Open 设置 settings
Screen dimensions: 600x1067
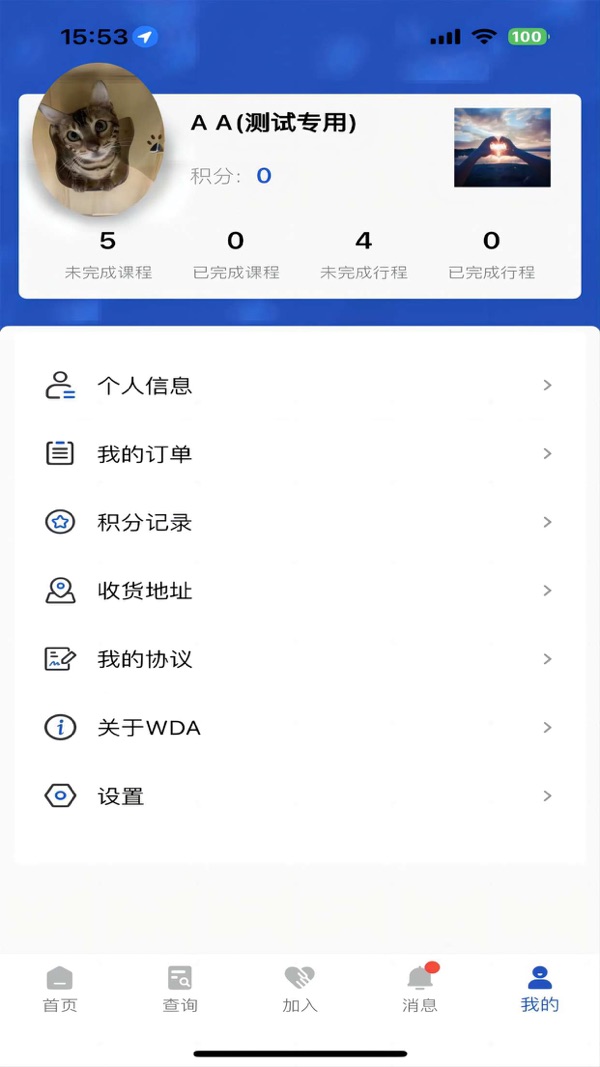click(299, 796)
